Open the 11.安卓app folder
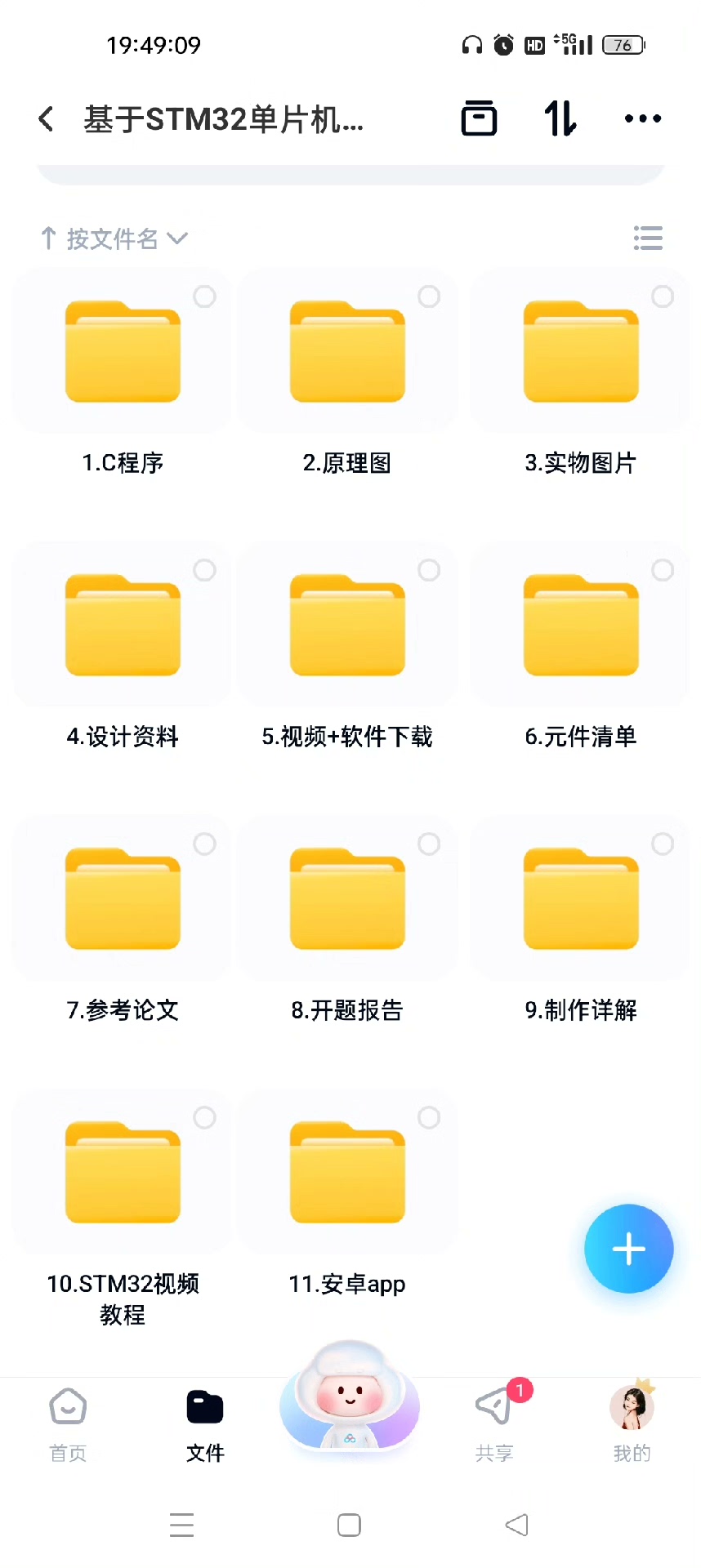Image resolution: width=701 pixels, height=1568 pixels. coord(347,1174)
